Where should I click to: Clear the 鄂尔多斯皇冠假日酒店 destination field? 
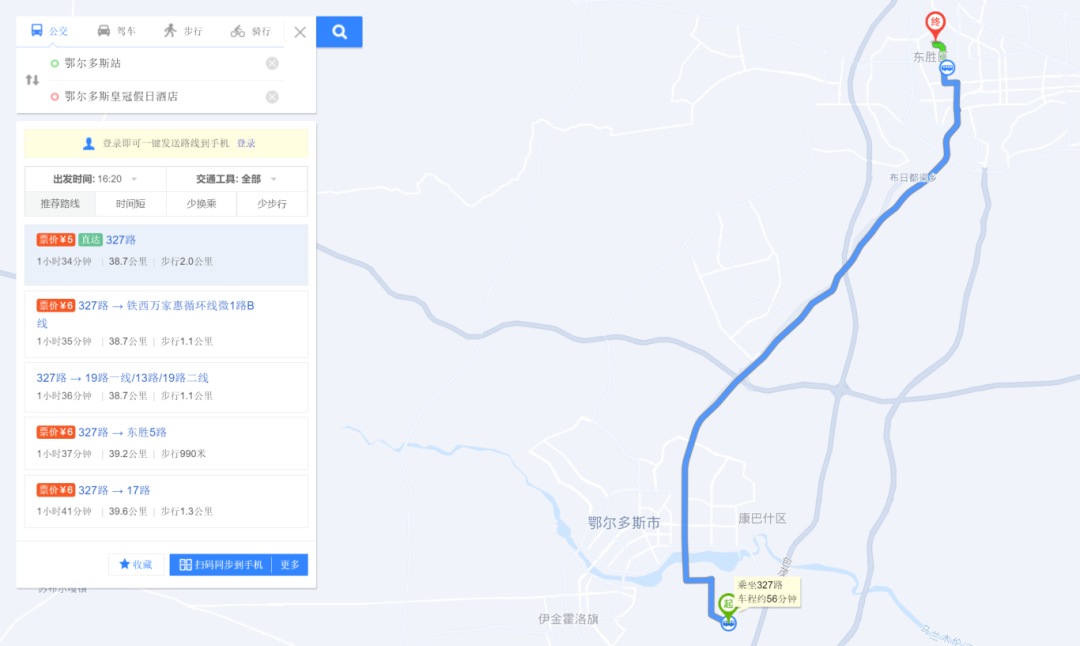pos(272,97)
